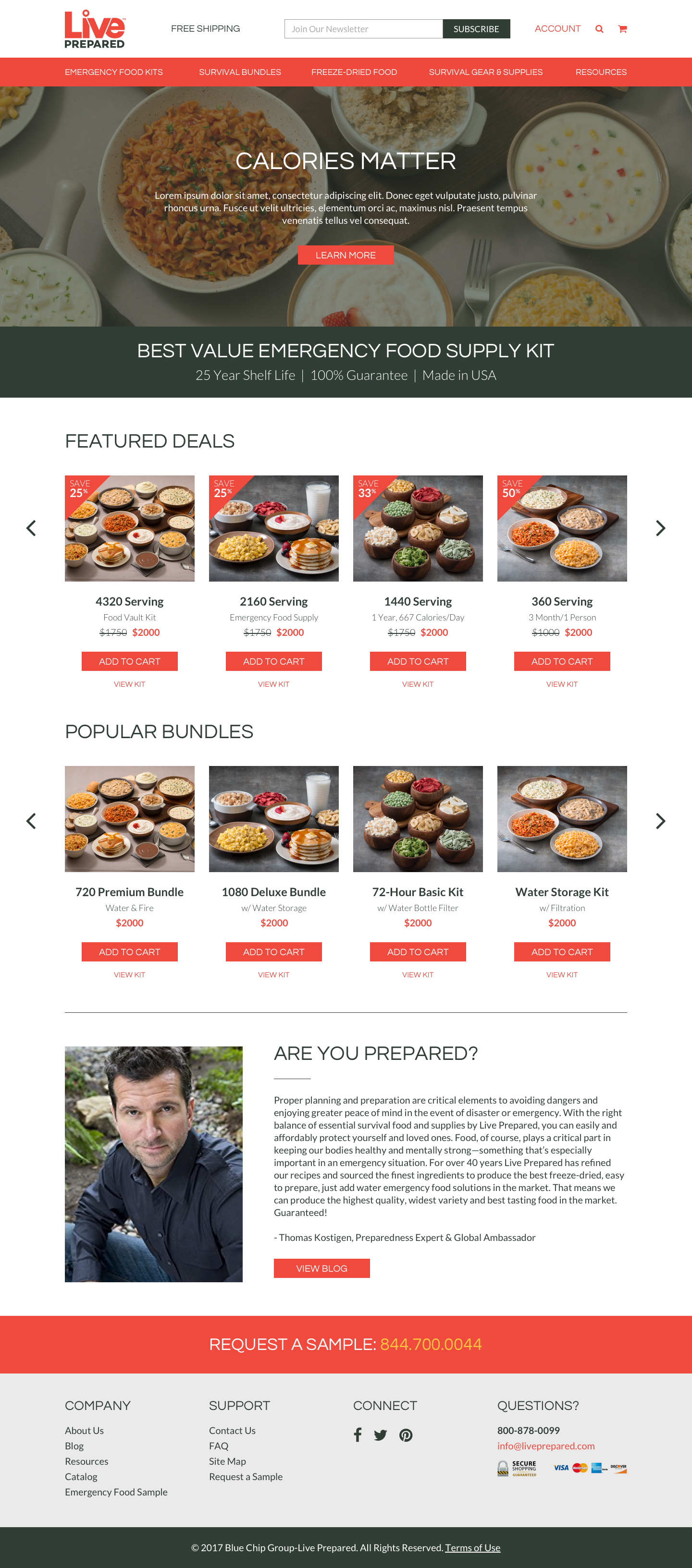Add 1080 Deluxe Bundle to cart
Screen dimensions: 692x1568
(273, 951)
